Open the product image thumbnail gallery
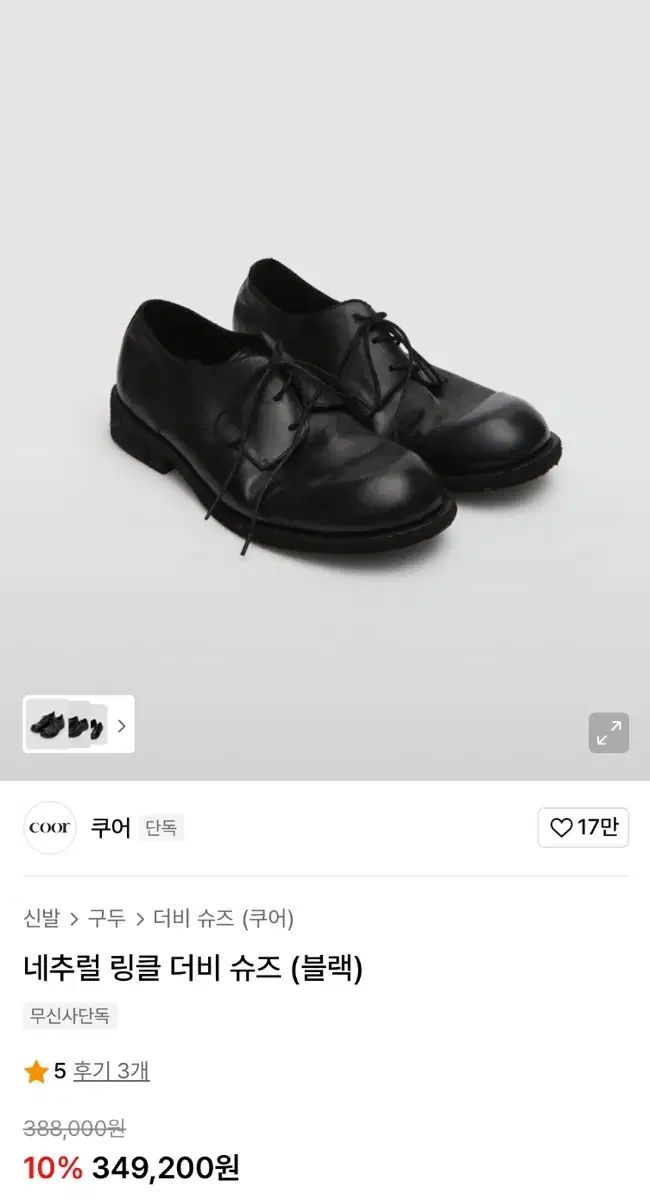650x1200 pixels. (x=78, y=725)
